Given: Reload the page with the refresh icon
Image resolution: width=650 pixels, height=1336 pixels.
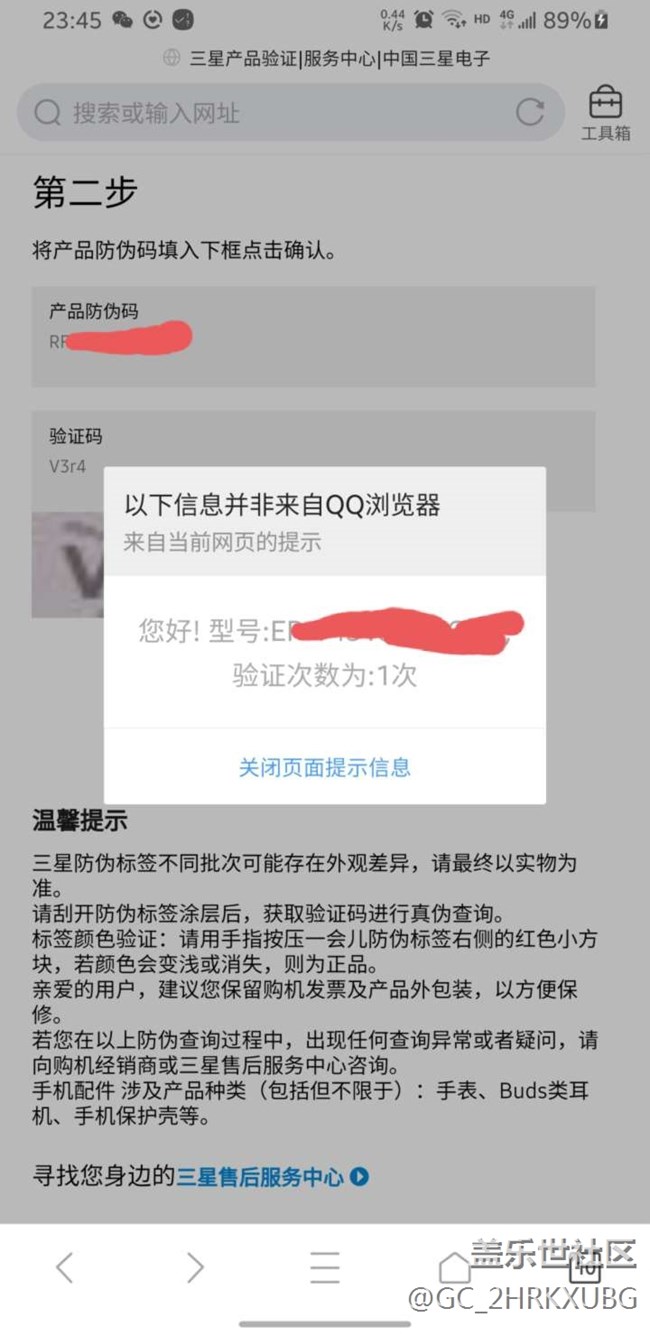Looking at the screenshot, I should pyautogui.click(x=530, y=113).
